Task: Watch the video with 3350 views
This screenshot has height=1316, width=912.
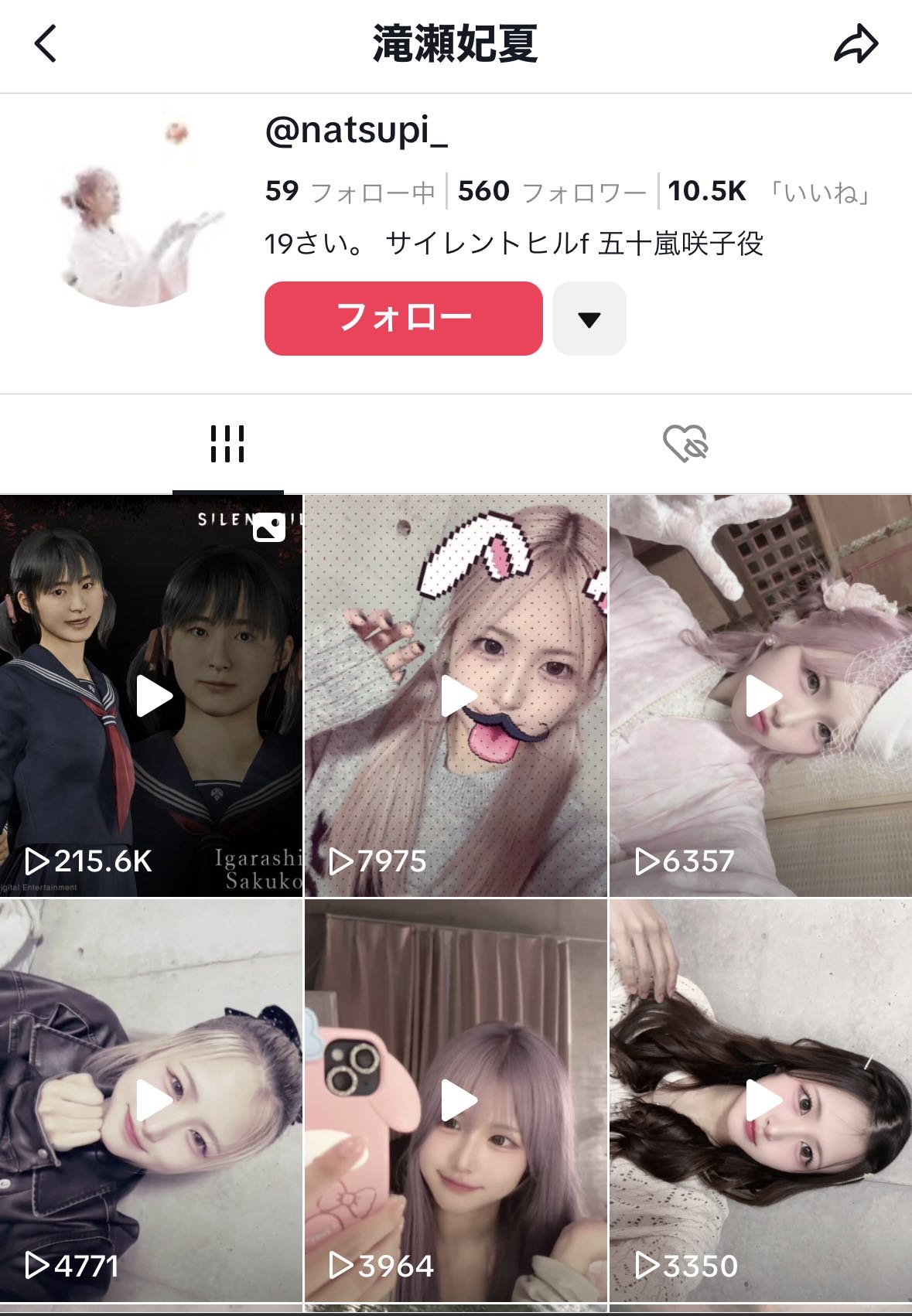Action: (x=761, y=1100)
